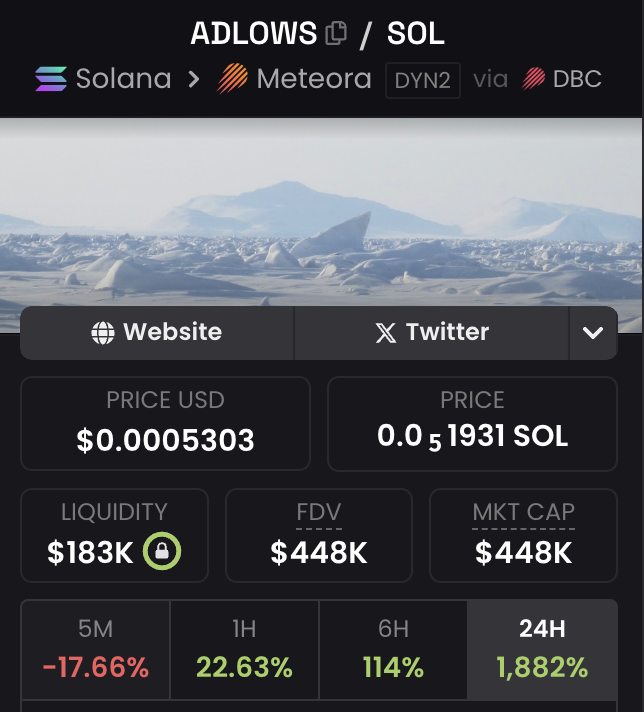Viewport: 644px width, 712px height.
Task: Show the 6H price change stats
Action: (393, 649)
